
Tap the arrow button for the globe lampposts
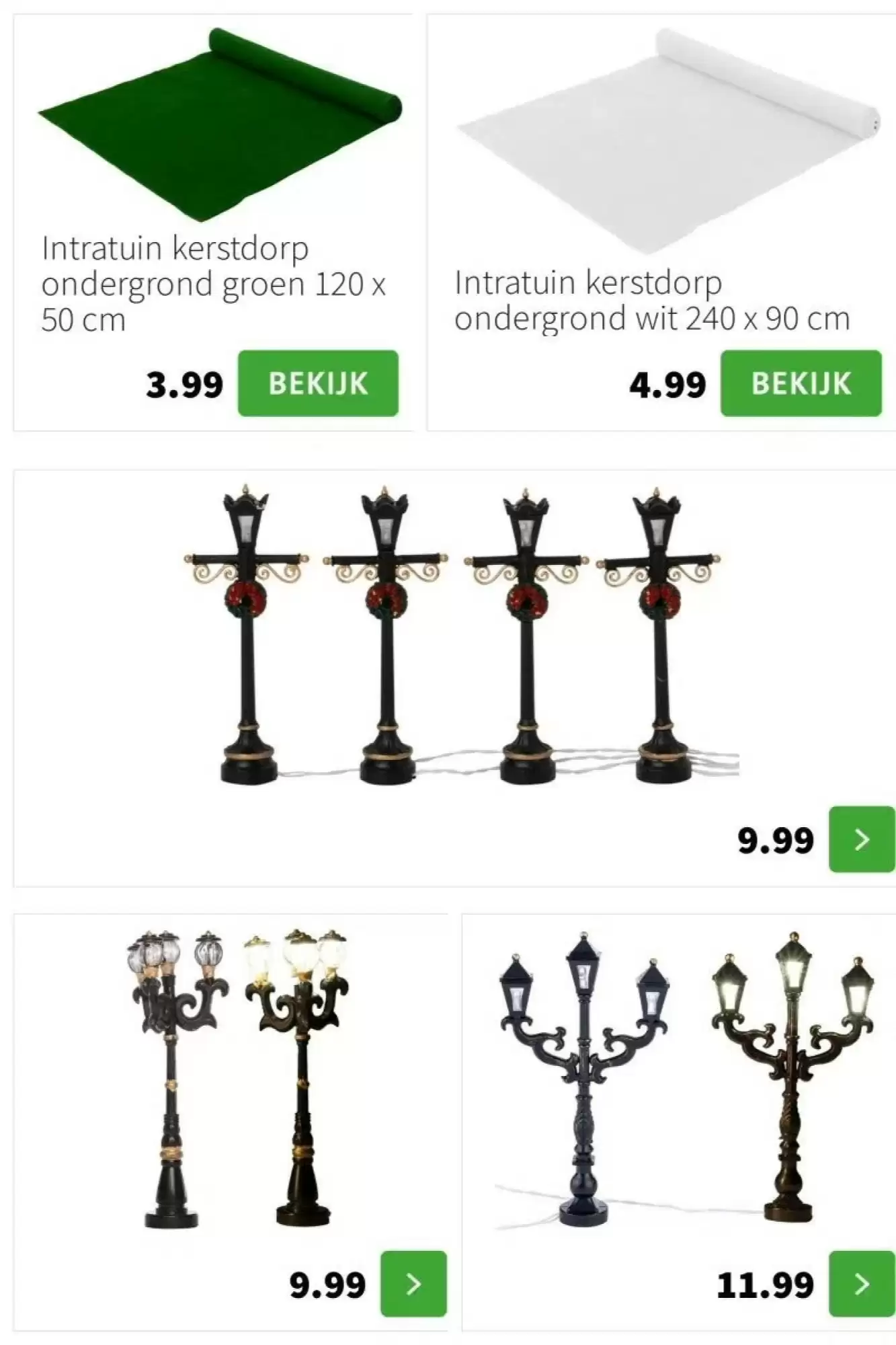[413, 1284]
